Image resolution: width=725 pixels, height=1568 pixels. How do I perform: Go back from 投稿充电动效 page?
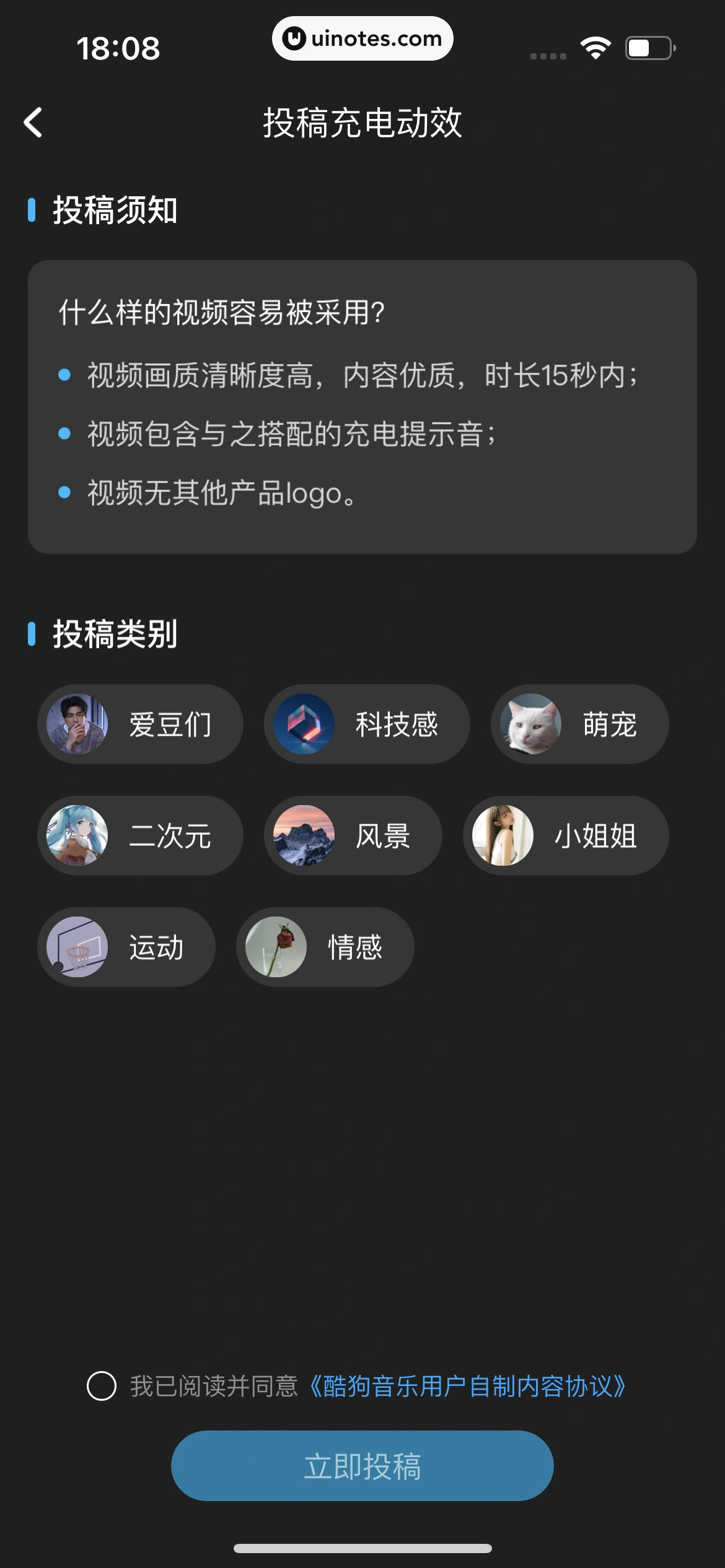tap(33, 123)
